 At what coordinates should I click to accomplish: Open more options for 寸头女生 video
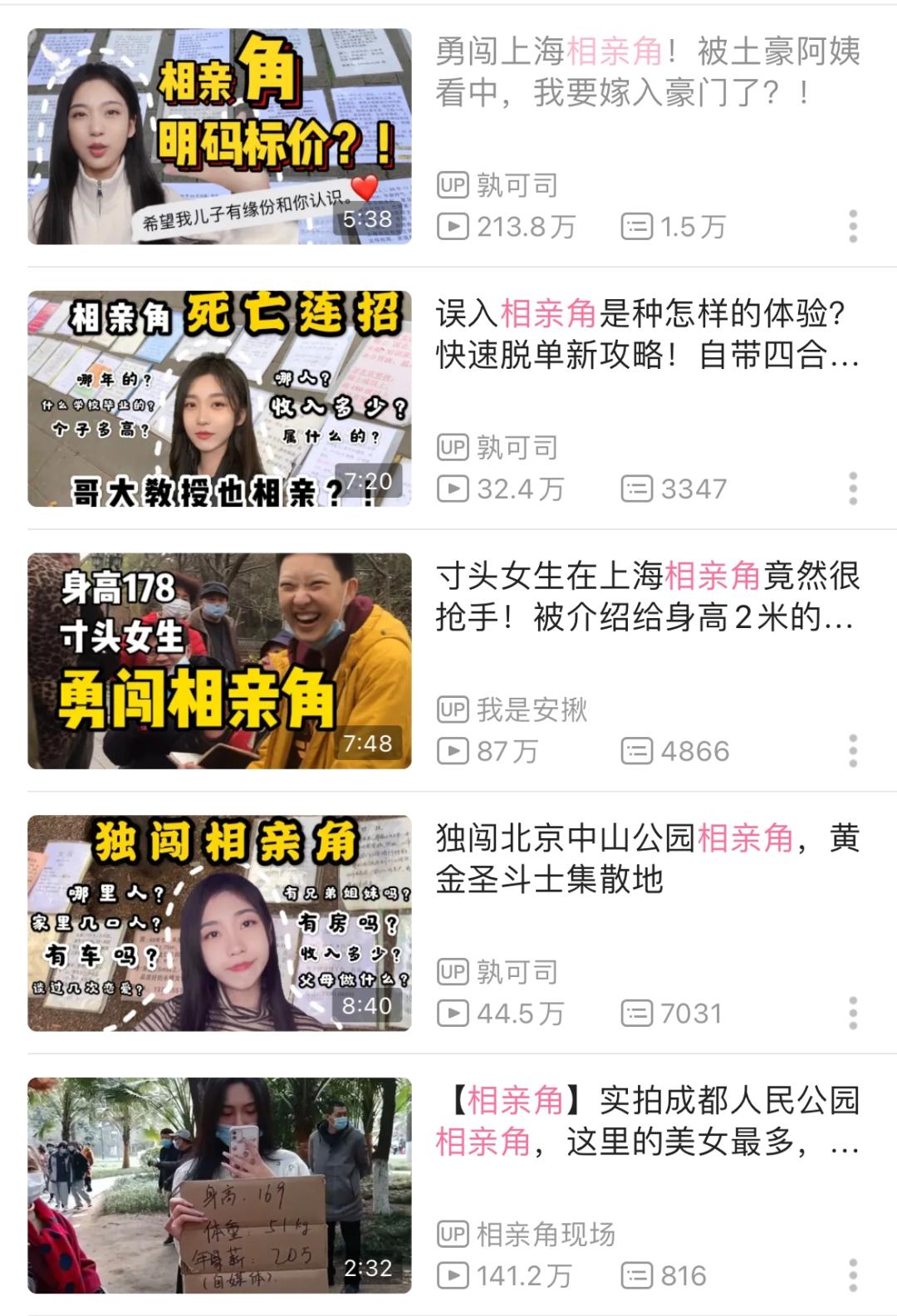[x=853, y=751]
